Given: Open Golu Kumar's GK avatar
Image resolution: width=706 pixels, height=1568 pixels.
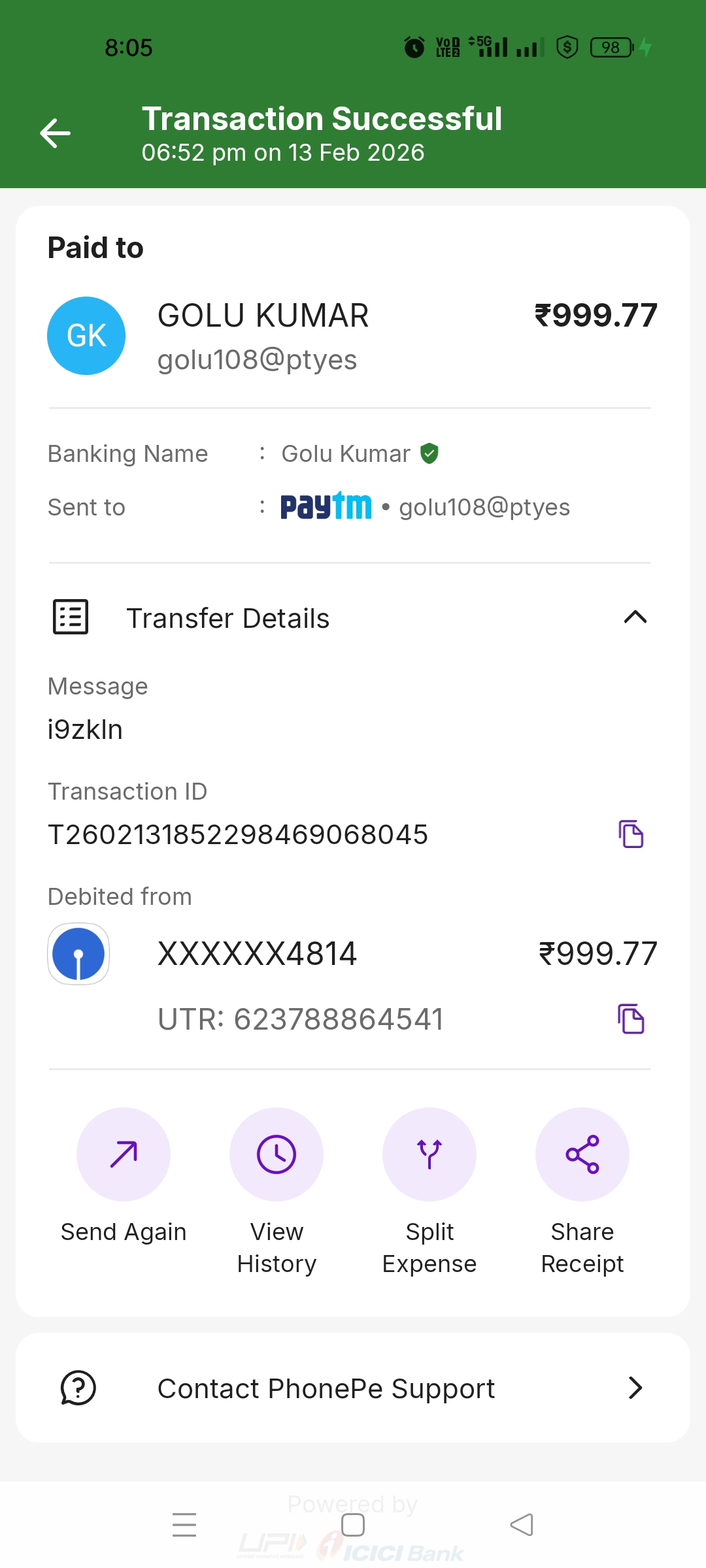Looking at the screenshot, I should (86, 336).
